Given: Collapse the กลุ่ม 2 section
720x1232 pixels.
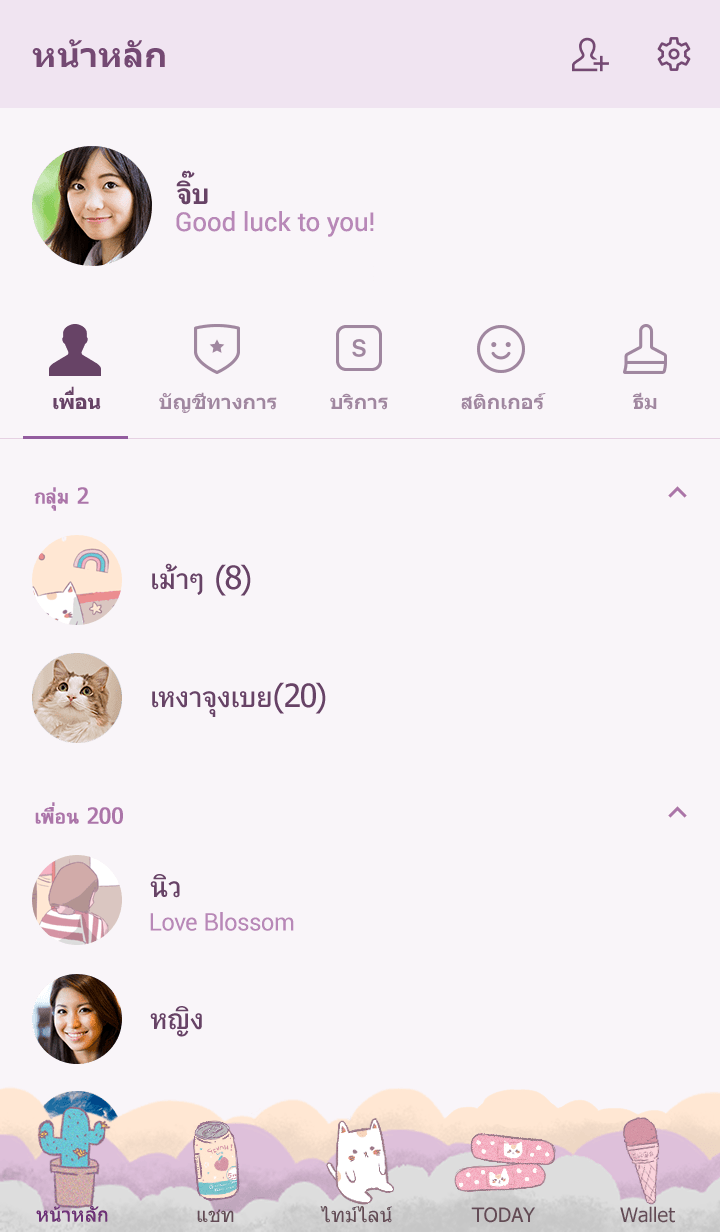Looking at the screenshot, I should tap(677, 492).
